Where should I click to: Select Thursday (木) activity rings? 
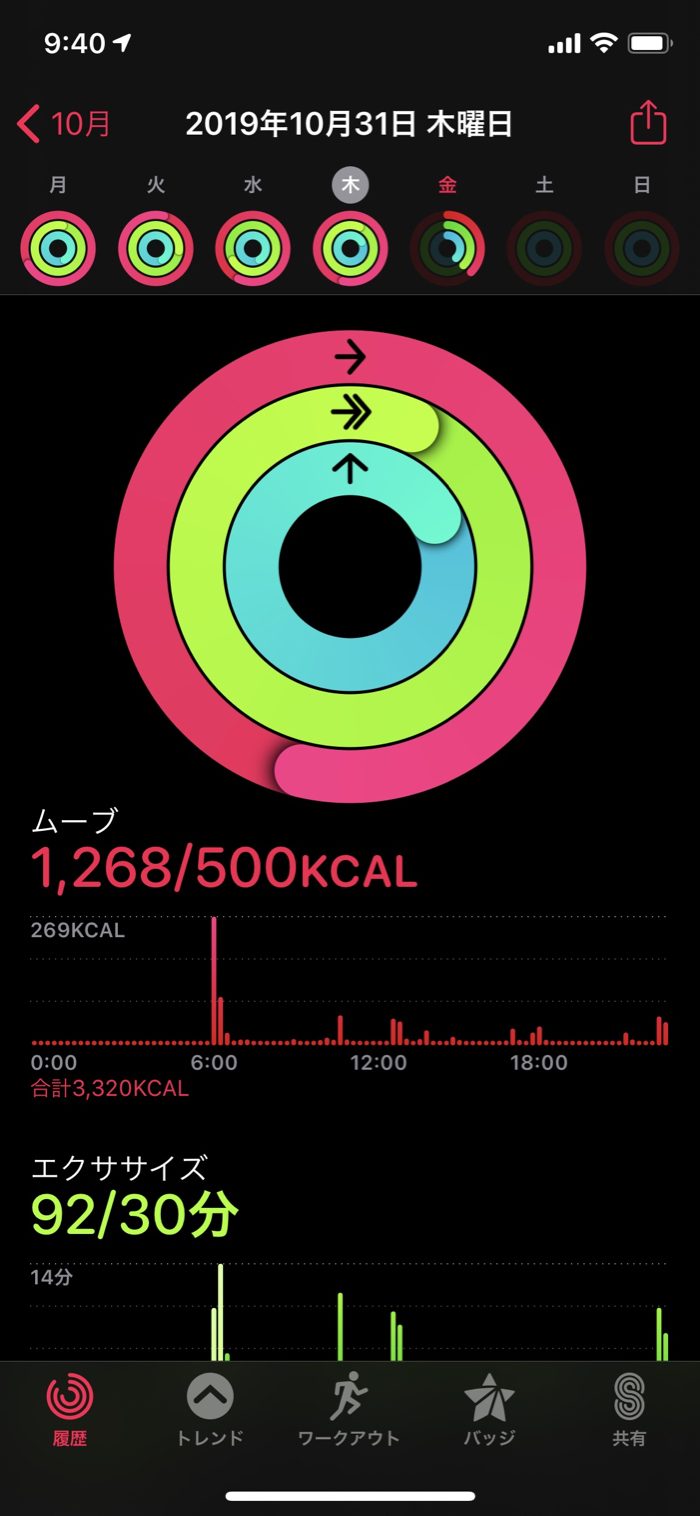coord(351,248)
